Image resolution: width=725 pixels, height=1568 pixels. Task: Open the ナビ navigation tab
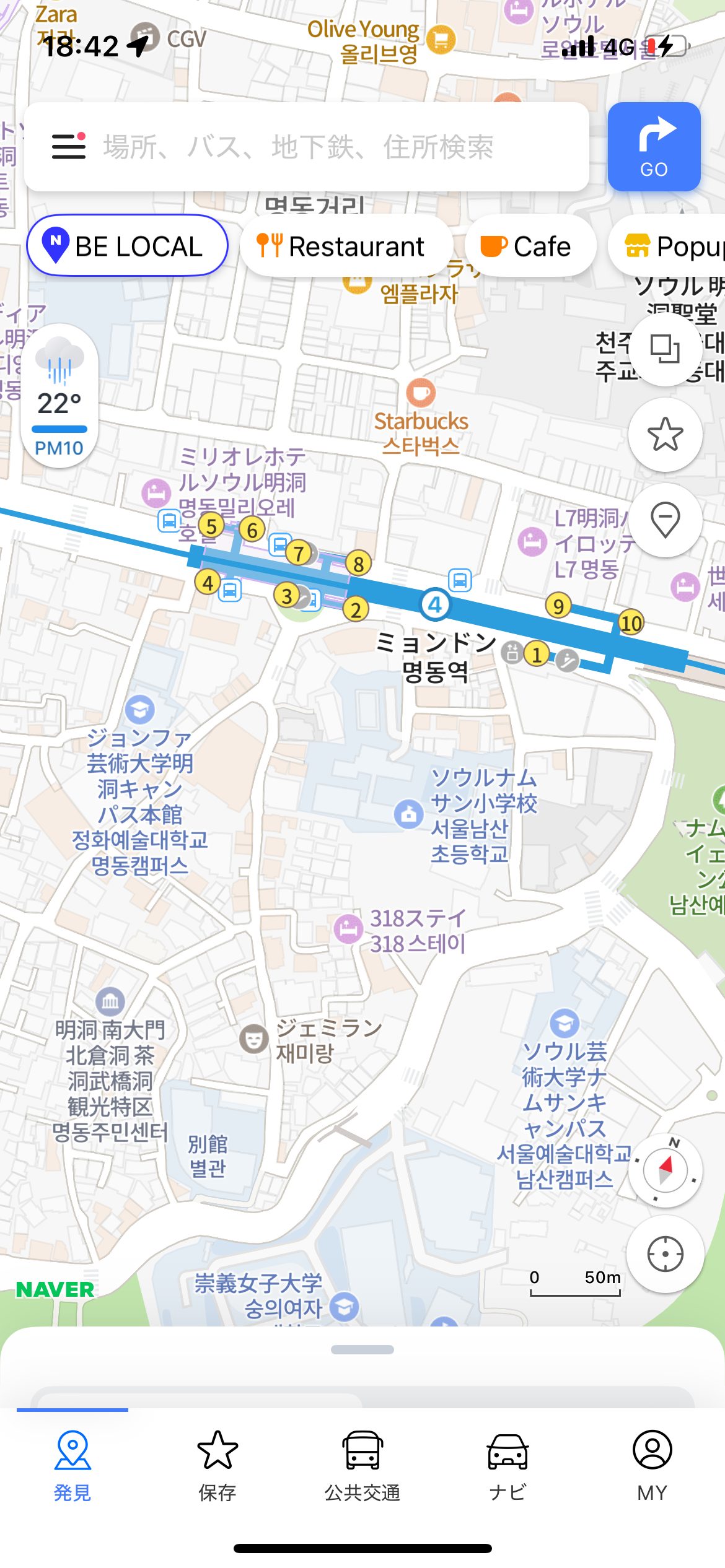point(507,1465)
